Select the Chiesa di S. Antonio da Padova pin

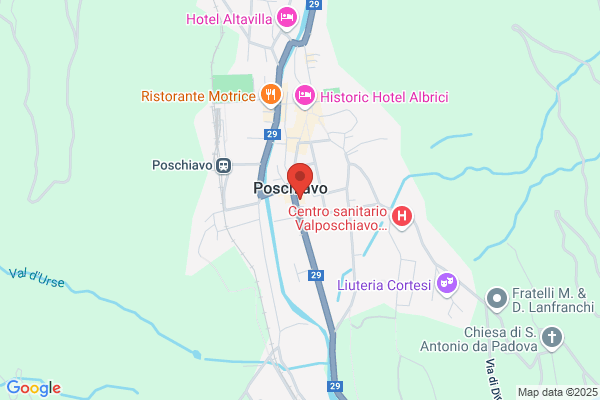click(x=552, y=338)
